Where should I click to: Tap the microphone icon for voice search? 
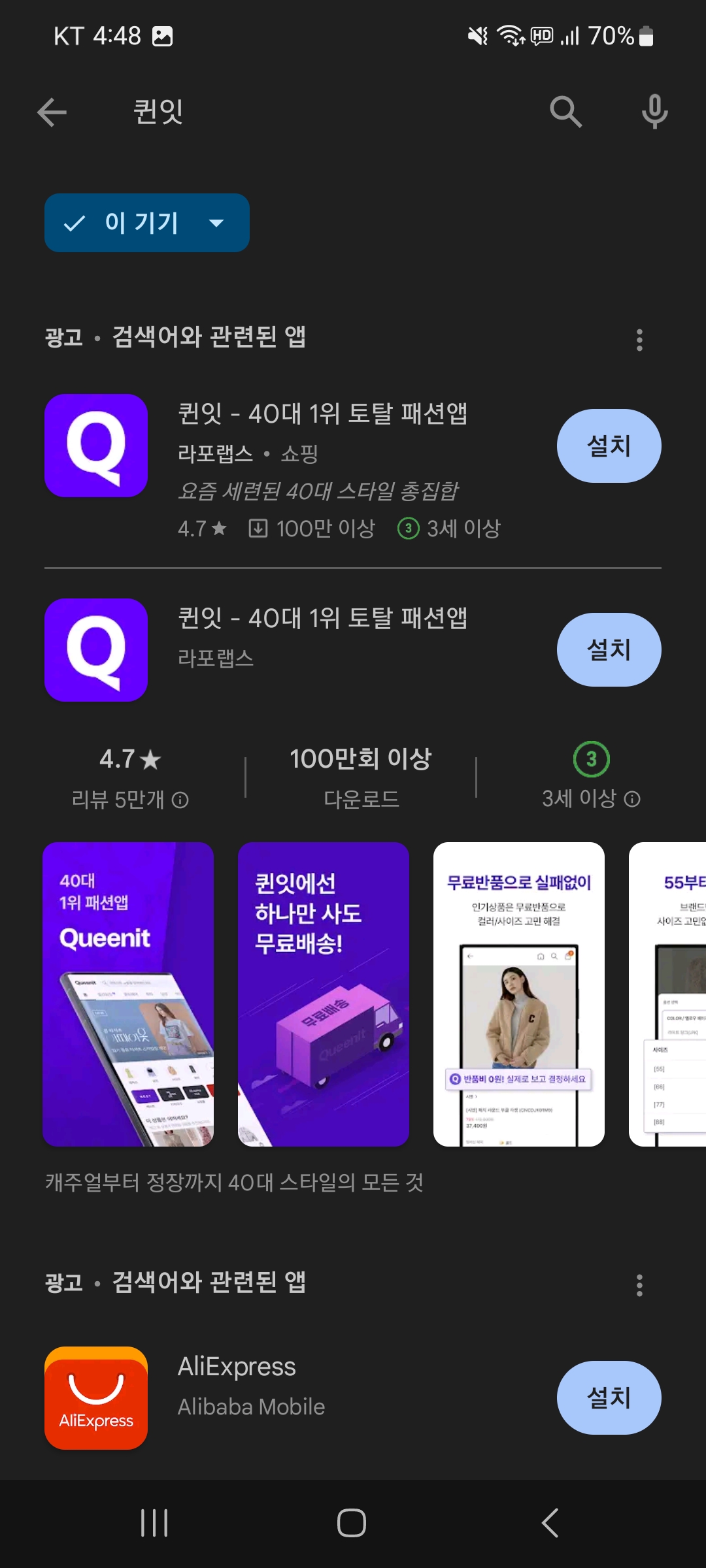(653, 111)
